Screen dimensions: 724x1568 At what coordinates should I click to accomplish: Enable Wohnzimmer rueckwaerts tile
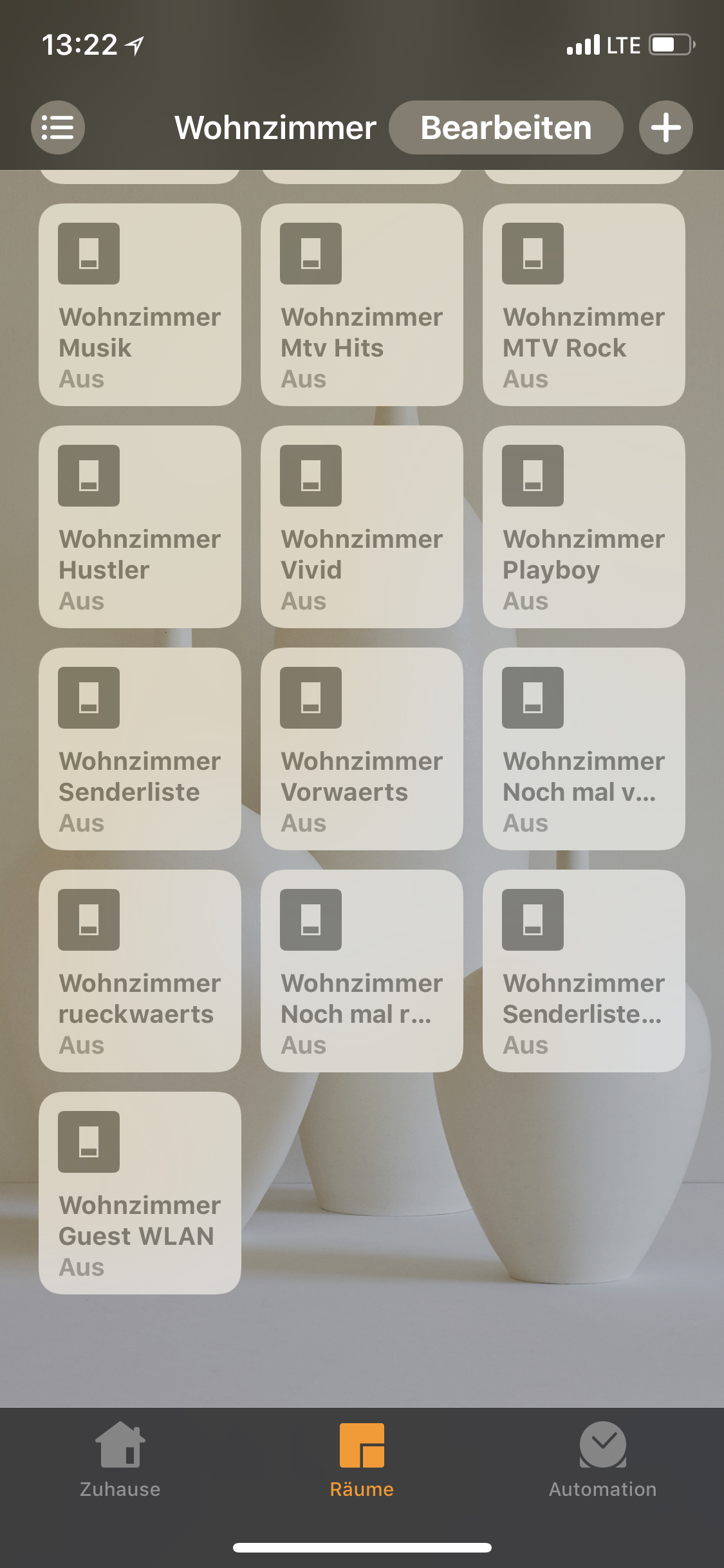pyautogui.click(x=140, y=971)
